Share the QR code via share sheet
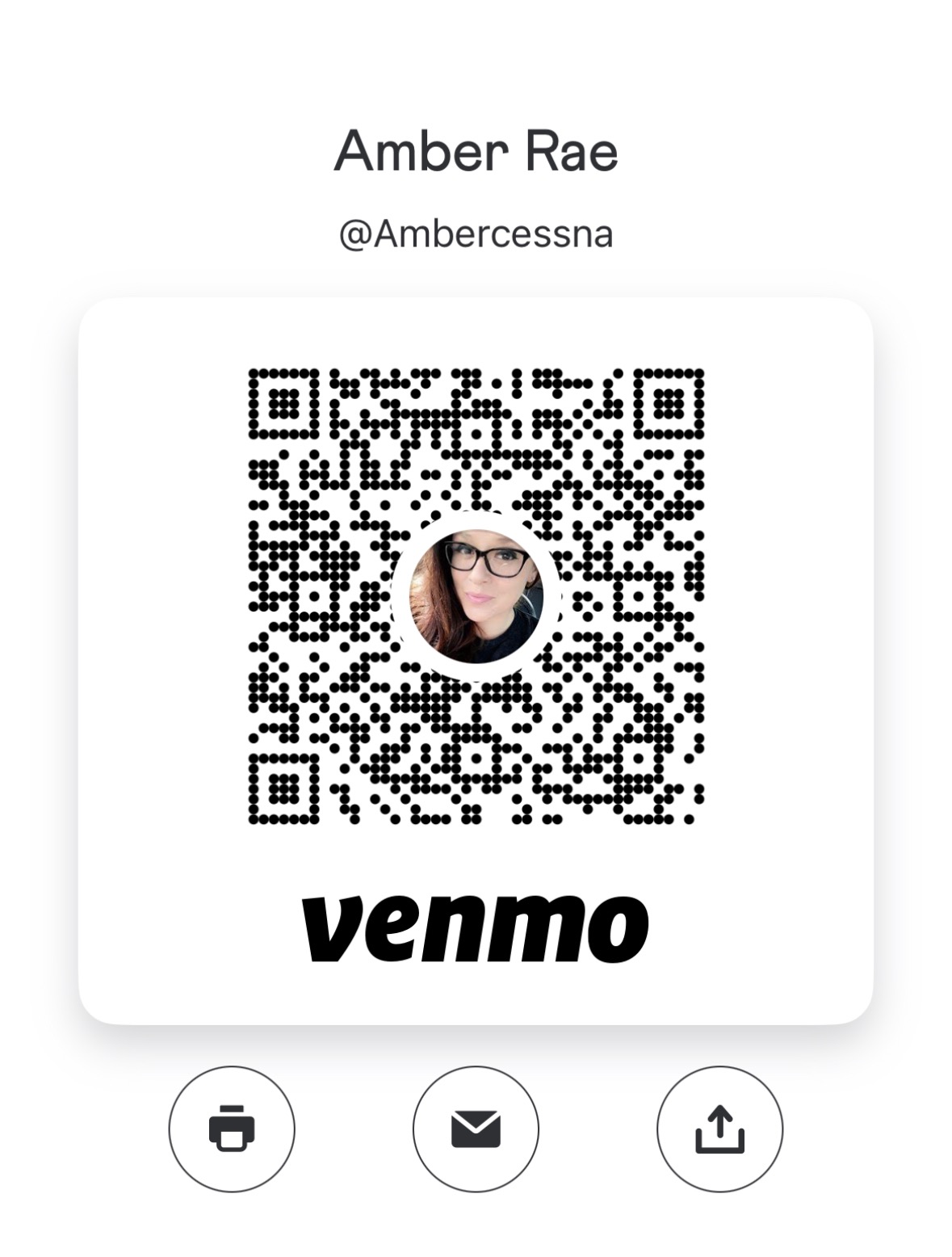 point(719,1129)
